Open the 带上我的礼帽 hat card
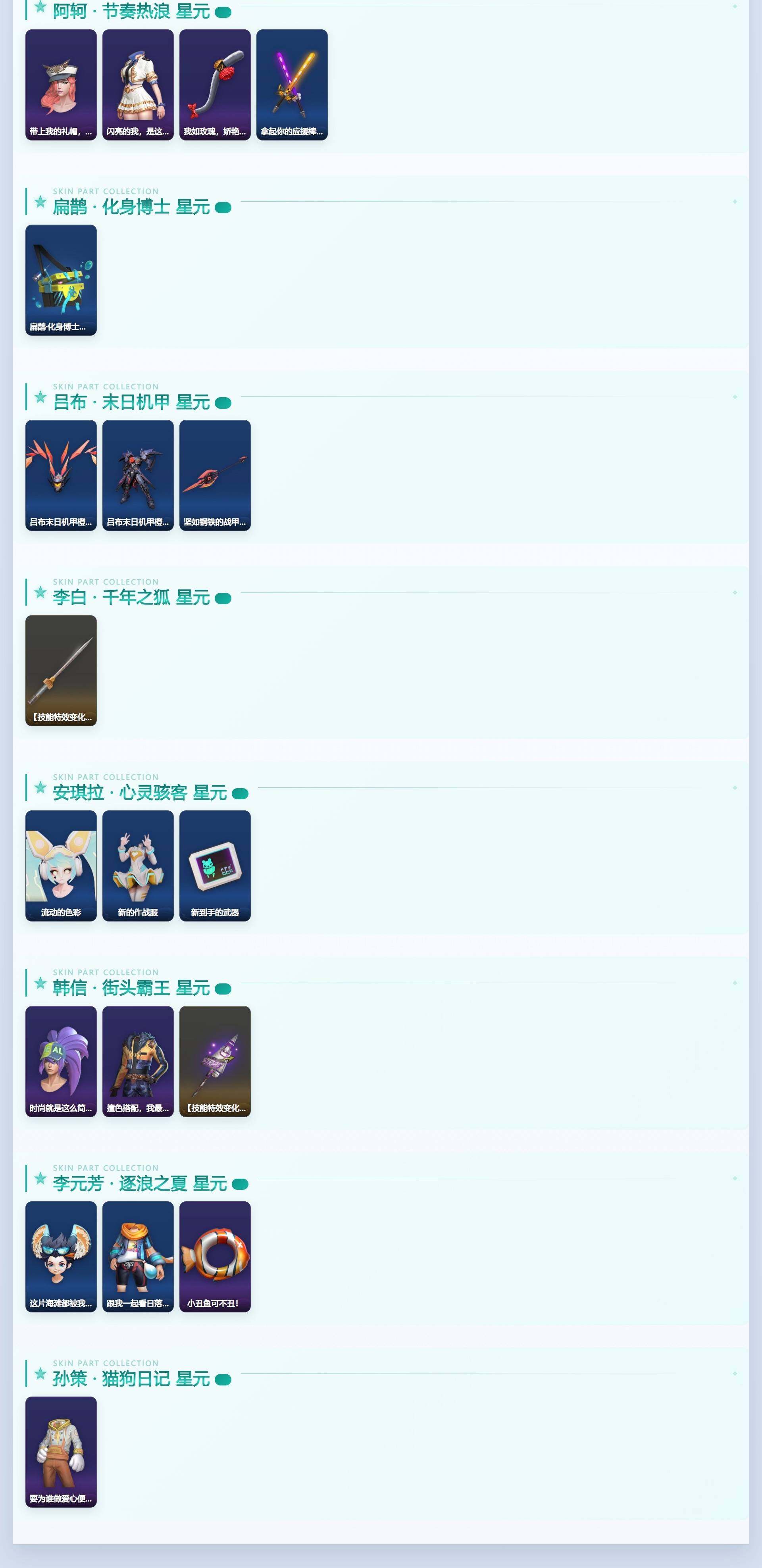The image size is (762, 1568). point(61,85)
